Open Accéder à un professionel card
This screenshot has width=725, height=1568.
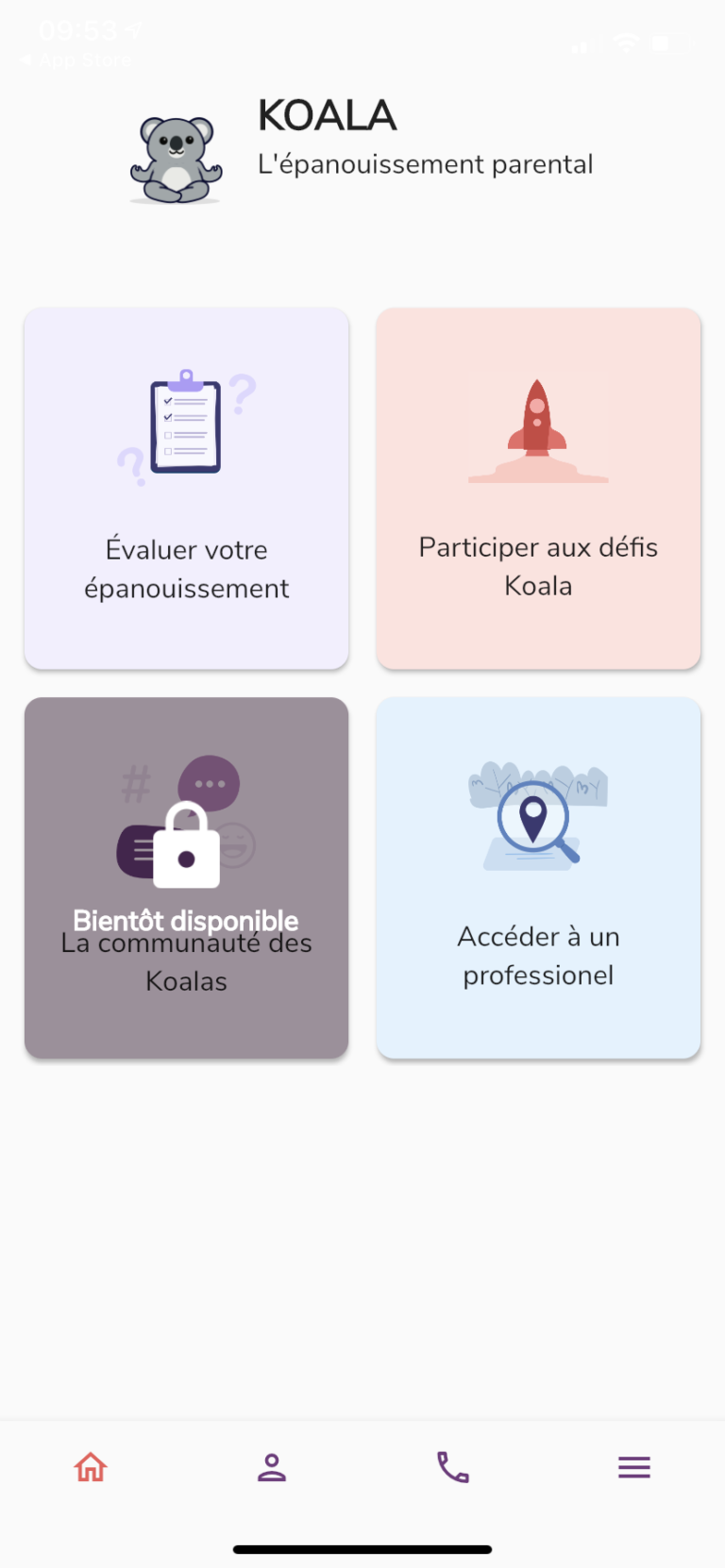[538, 877]
